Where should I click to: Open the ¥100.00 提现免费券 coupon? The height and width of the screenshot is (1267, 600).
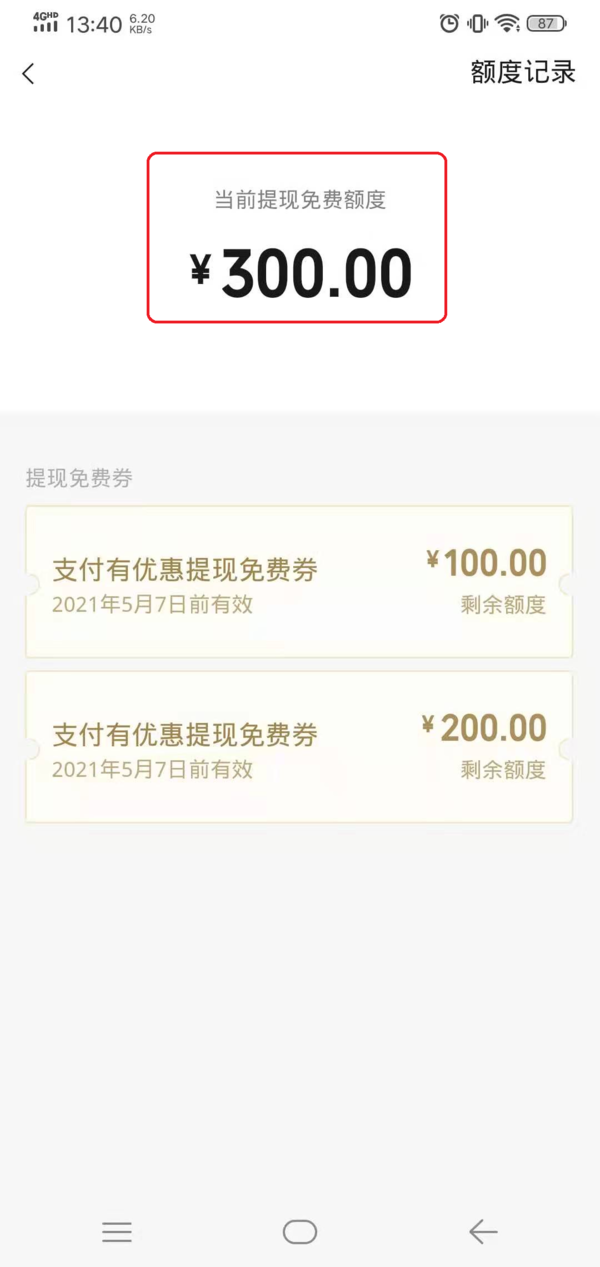click(x=299, y=582)
